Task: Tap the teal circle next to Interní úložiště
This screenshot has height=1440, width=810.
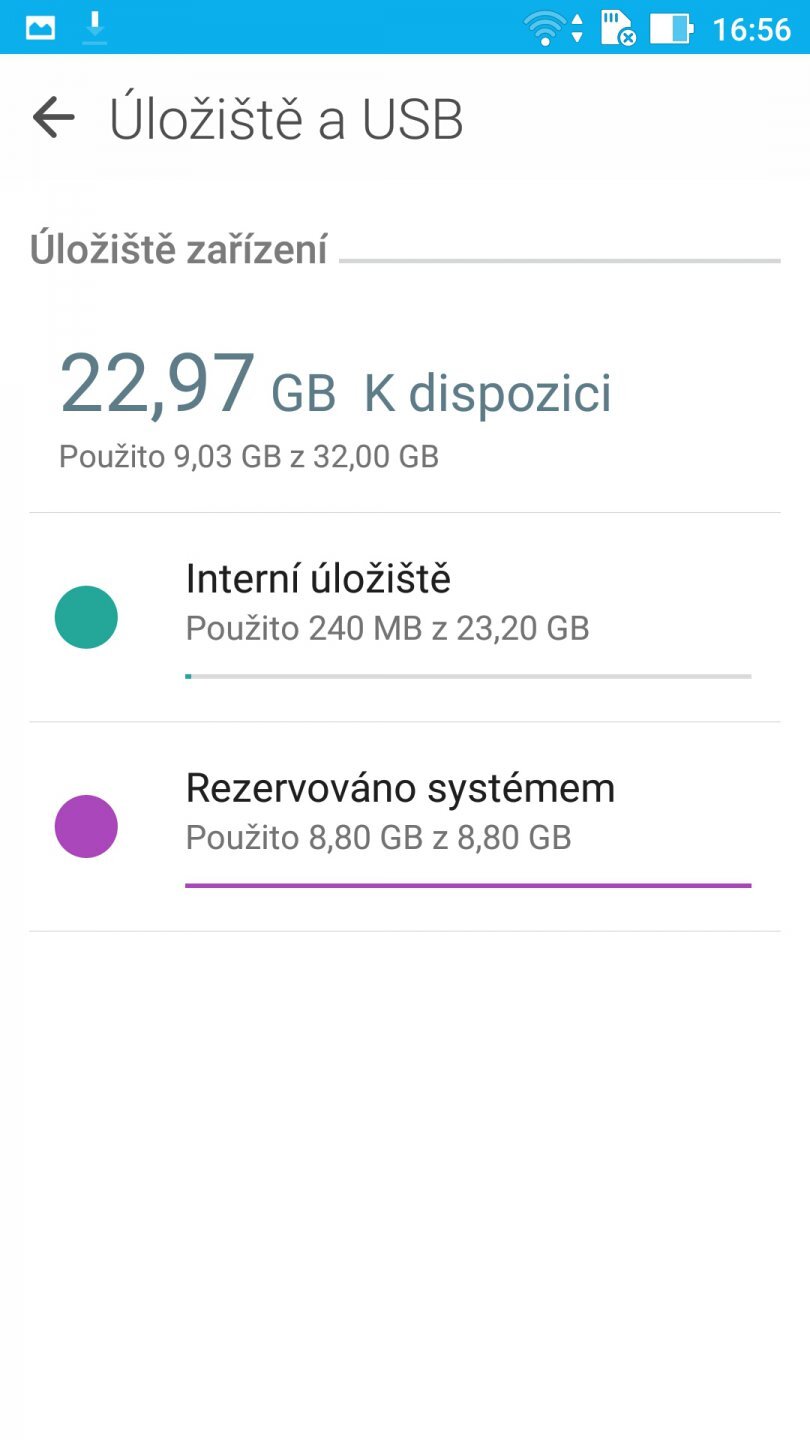Action: (x=86, y=616)
